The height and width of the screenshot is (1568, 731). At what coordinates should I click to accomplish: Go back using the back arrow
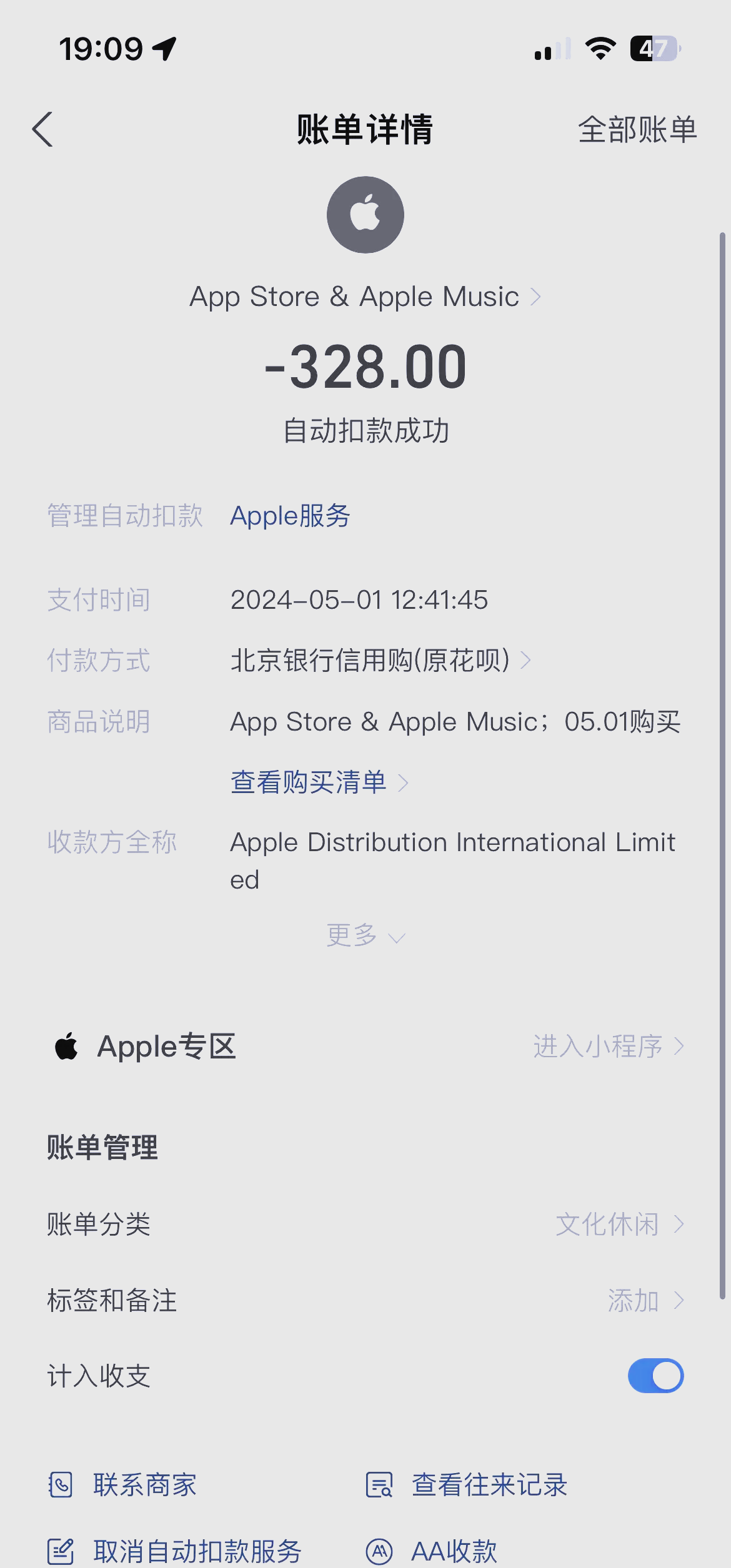[42, 130]
